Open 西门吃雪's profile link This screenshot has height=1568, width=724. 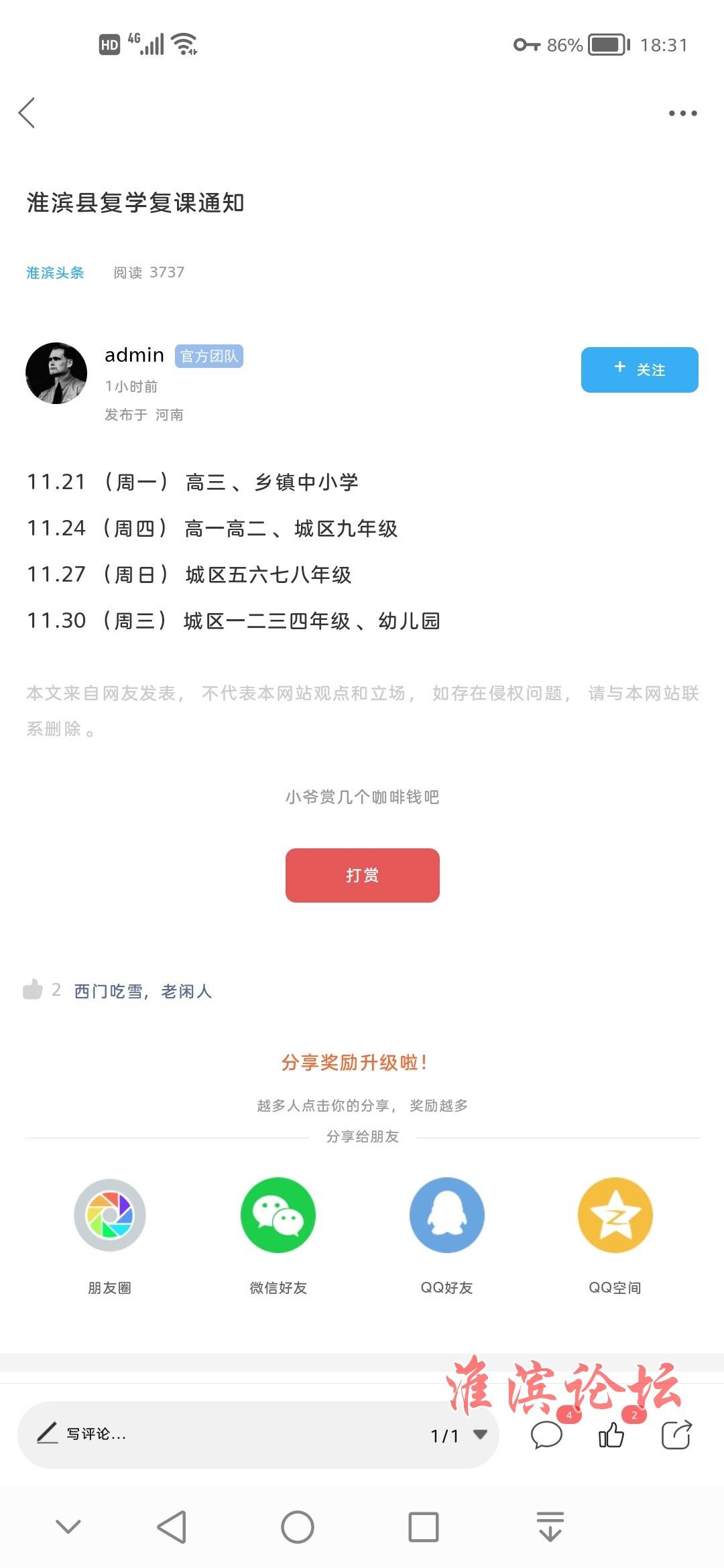pyautogui.click(x=109, y=991)
